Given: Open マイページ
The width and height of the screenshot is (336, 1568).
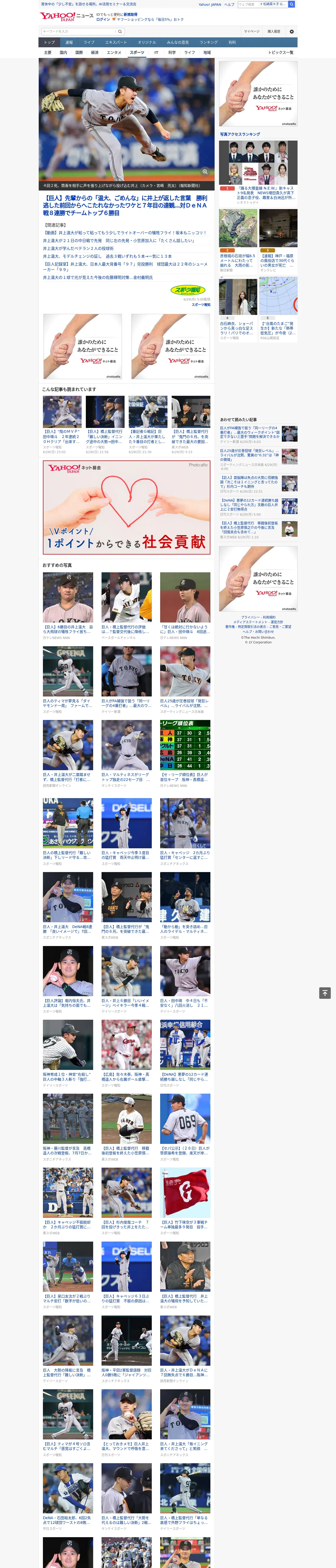Looking at the screenshot, I should [251, 31].
